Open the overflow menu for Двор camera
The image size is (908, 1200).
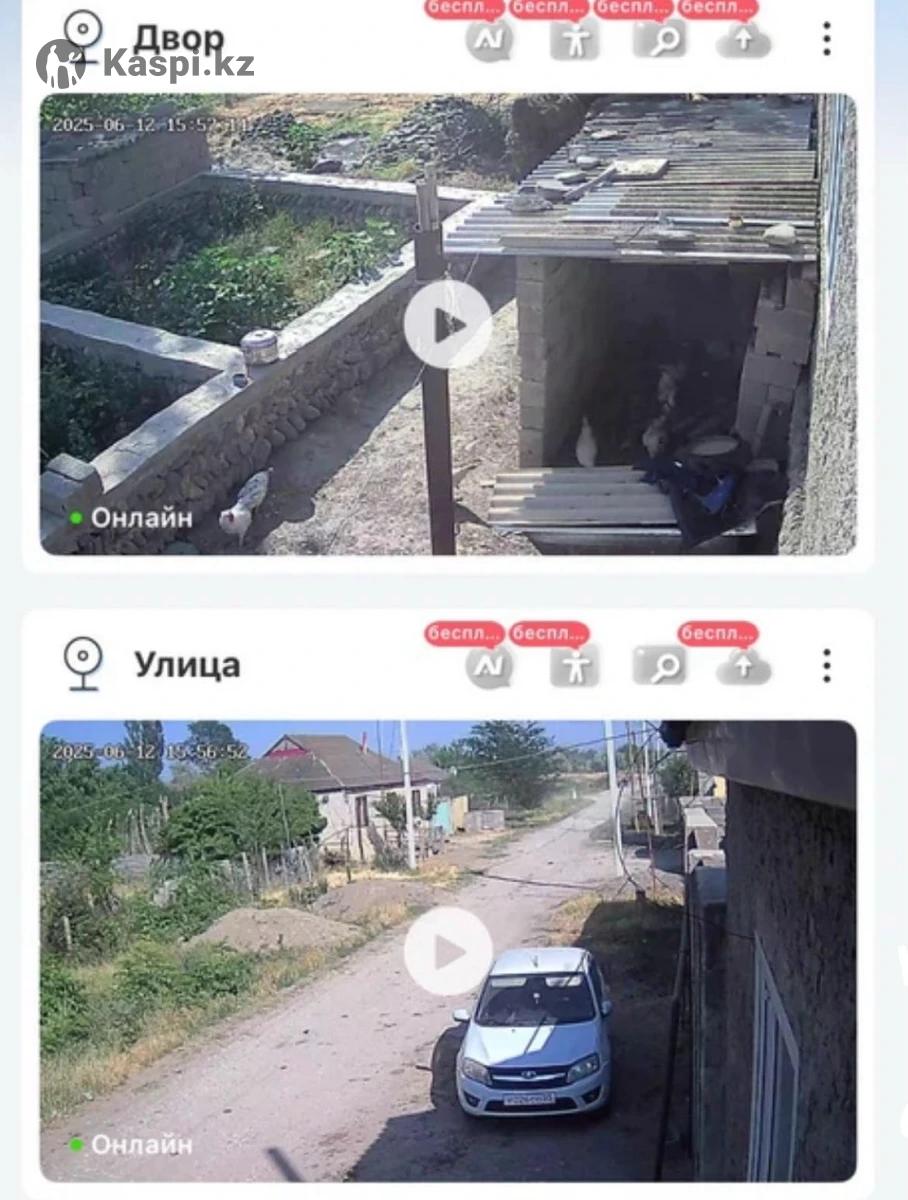826,39
